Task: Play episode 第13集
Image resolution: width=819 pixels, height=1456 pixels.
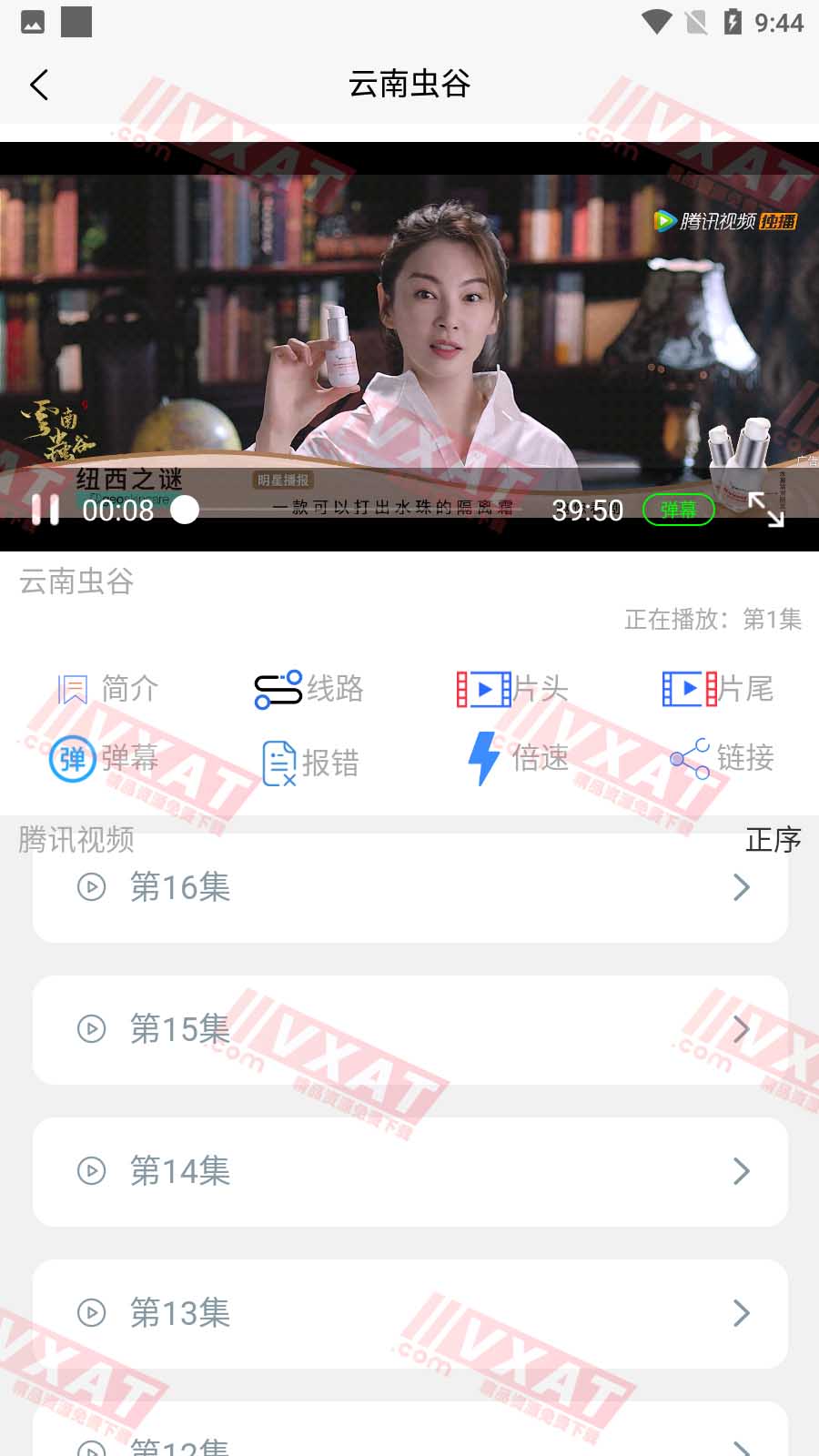Action: (409, 1313)
